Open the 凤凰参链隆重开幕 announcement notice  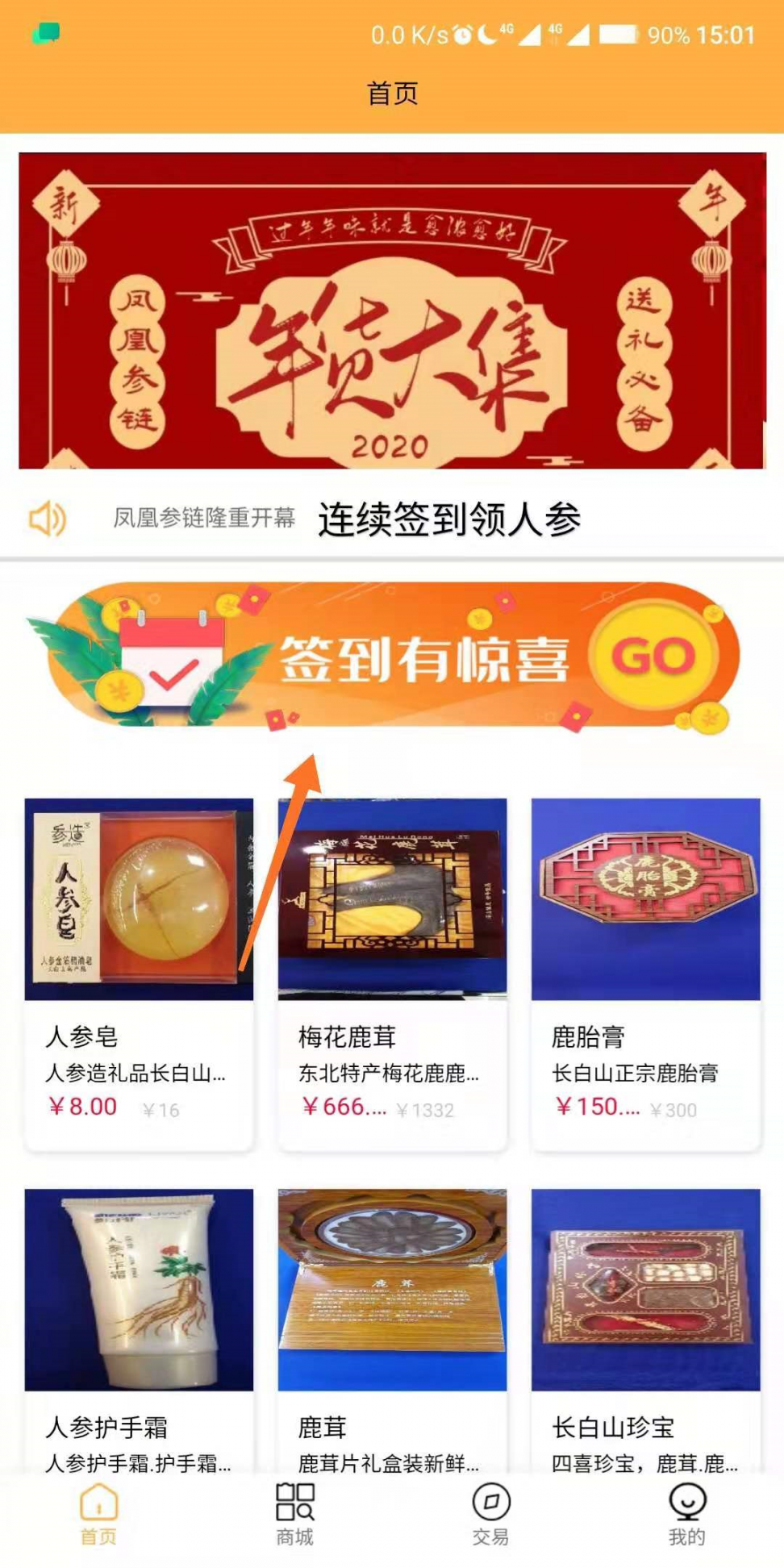(204, 518)
